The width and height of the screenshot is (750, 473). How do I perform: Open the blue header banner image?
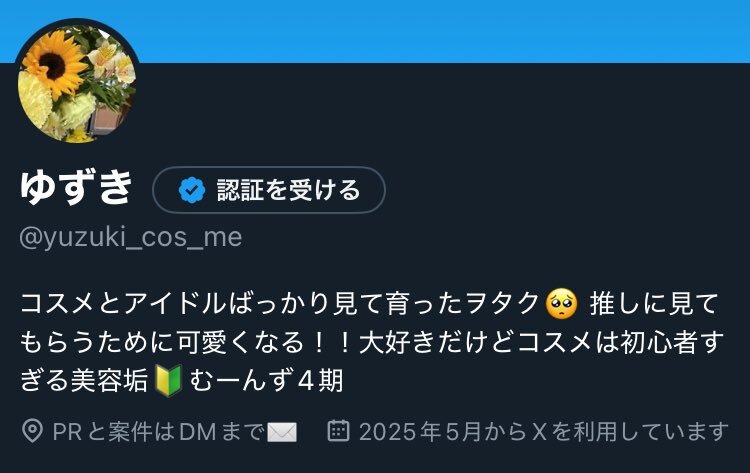[x=450, y=30]
